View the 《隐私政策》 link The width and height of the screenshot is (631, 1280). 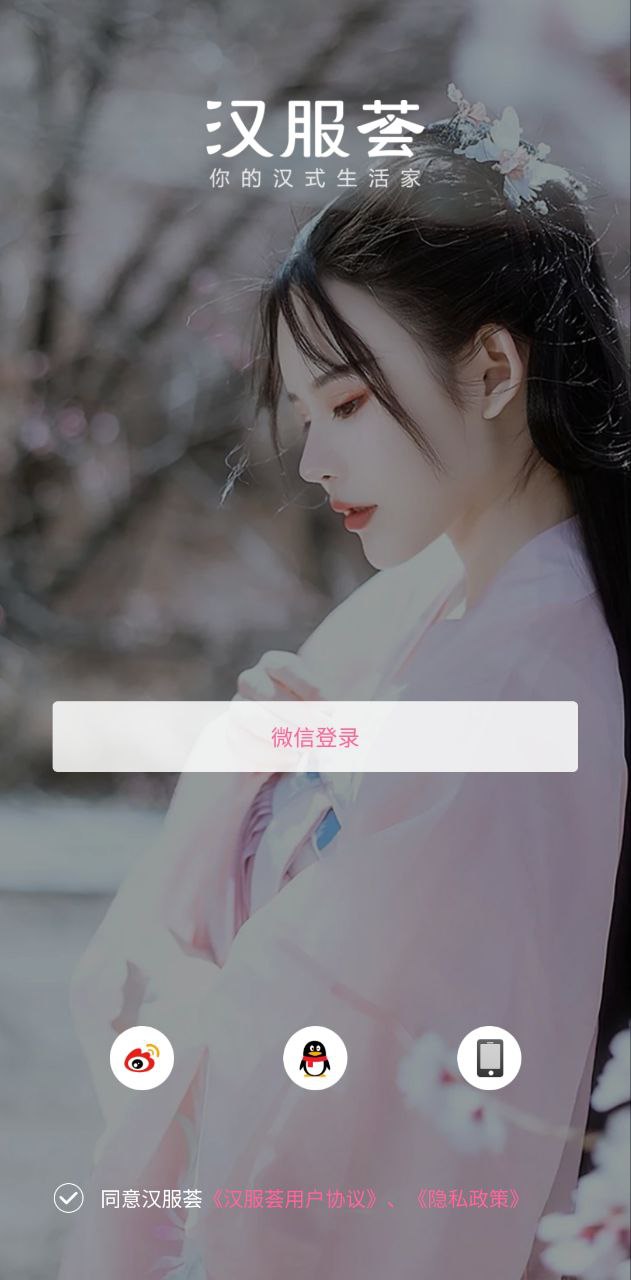pyautogui.click(x=467, y=1199)
